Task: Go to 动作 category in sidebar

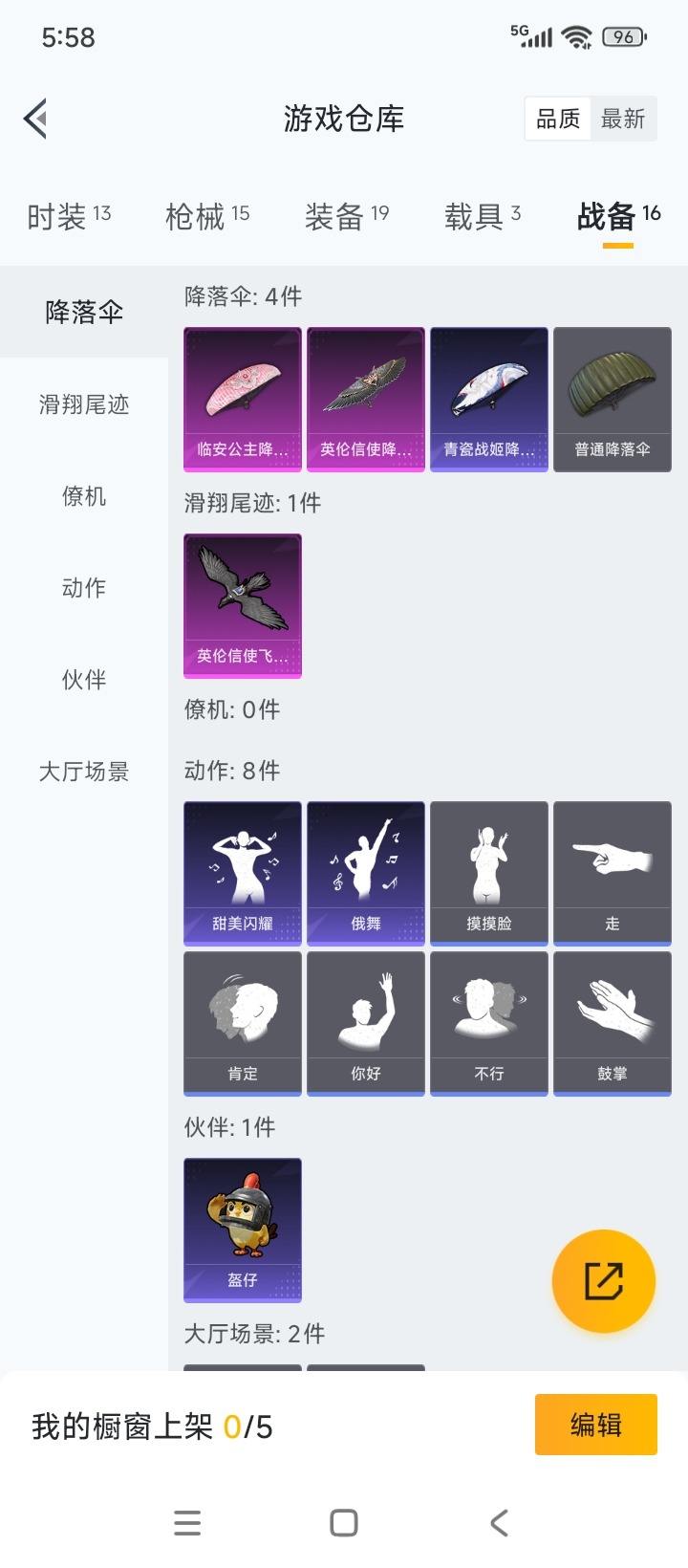Action: [x=84, y=588]
